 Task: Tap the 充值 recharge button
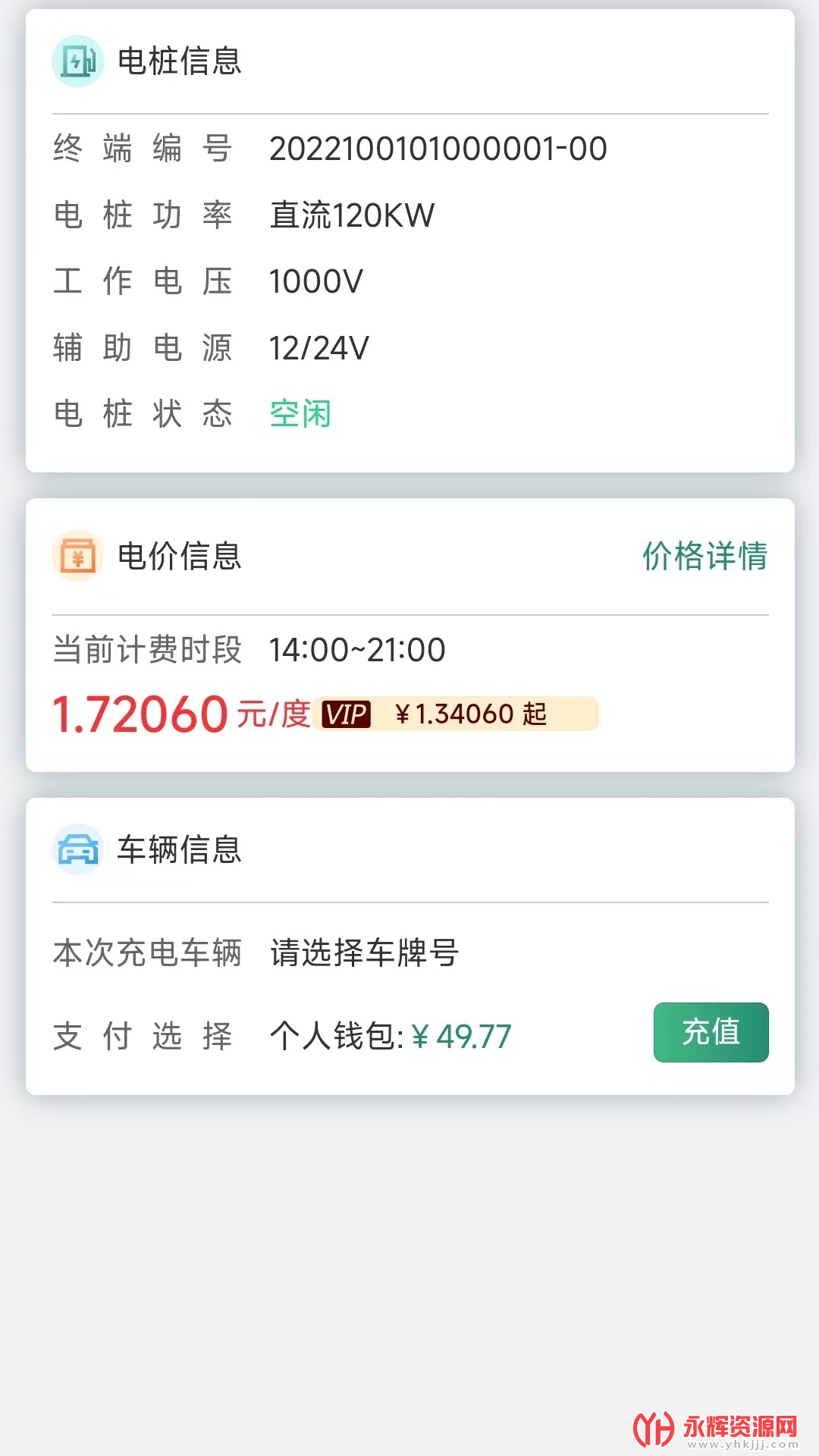click(711, 1032)
